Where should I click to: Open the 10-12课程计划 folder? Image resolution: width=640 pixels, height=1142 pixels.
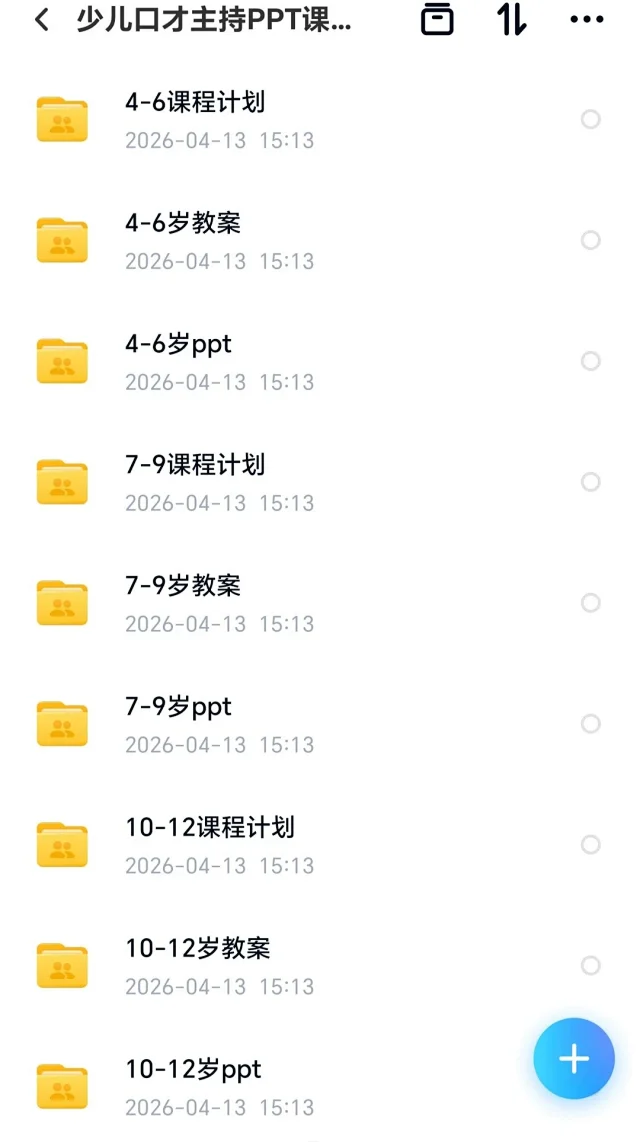pos(210,828)
